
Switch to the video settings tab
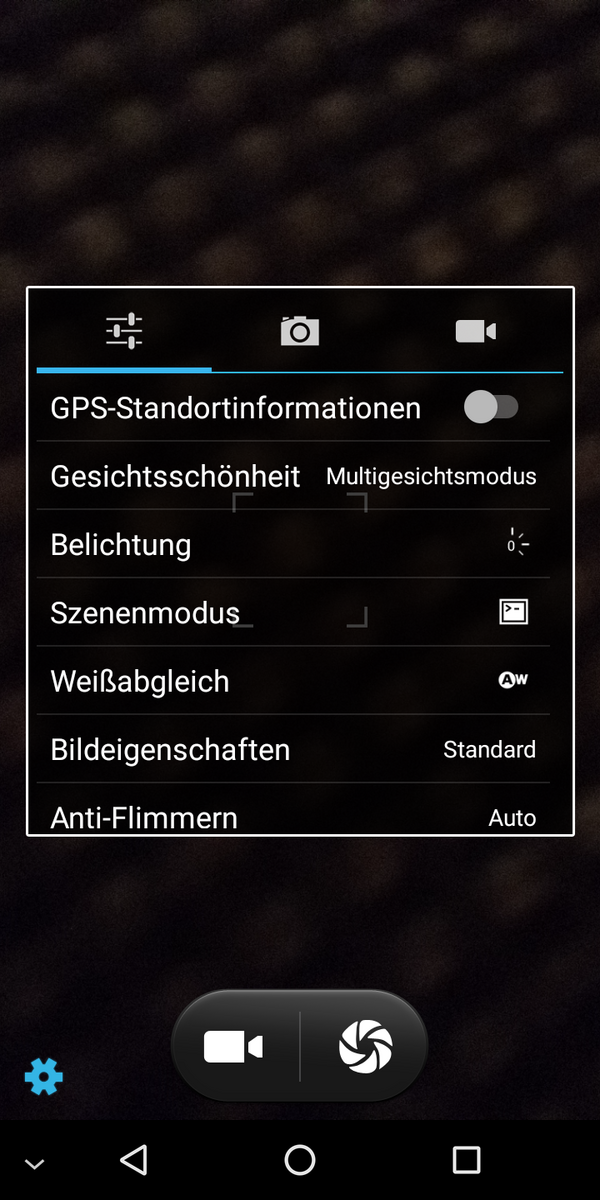click(x=475, y=331)
